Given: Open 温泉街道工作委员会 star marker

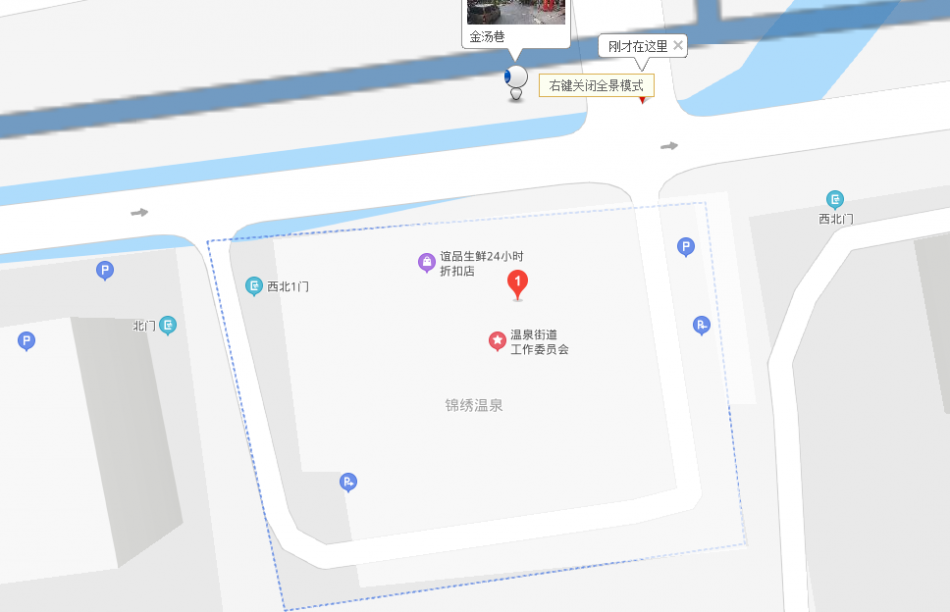Looking at the screenshot, I should tap(497, 341).
